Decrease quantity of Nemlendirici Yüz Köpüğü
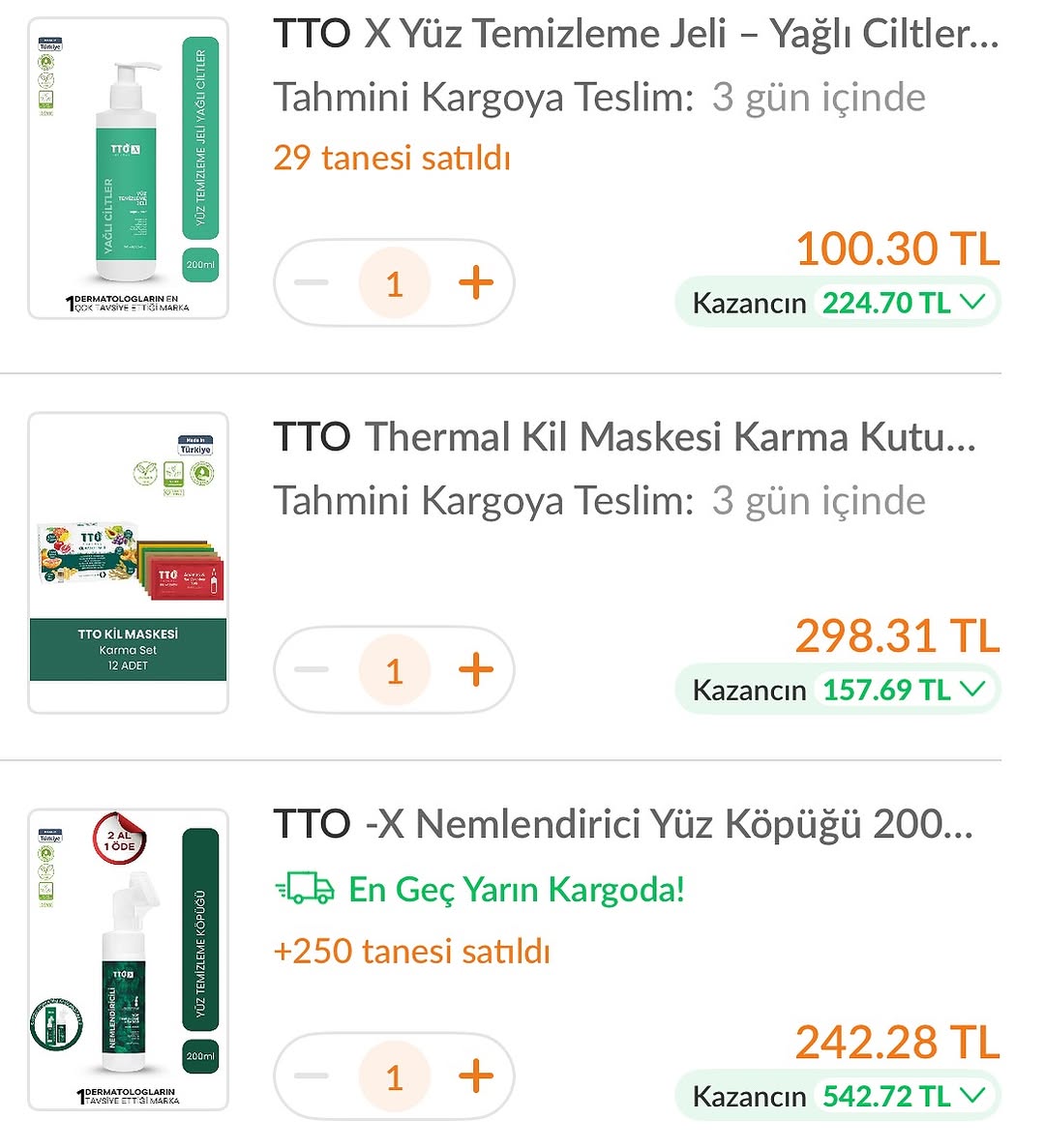1045x1148 pixels. [312, 1076]
